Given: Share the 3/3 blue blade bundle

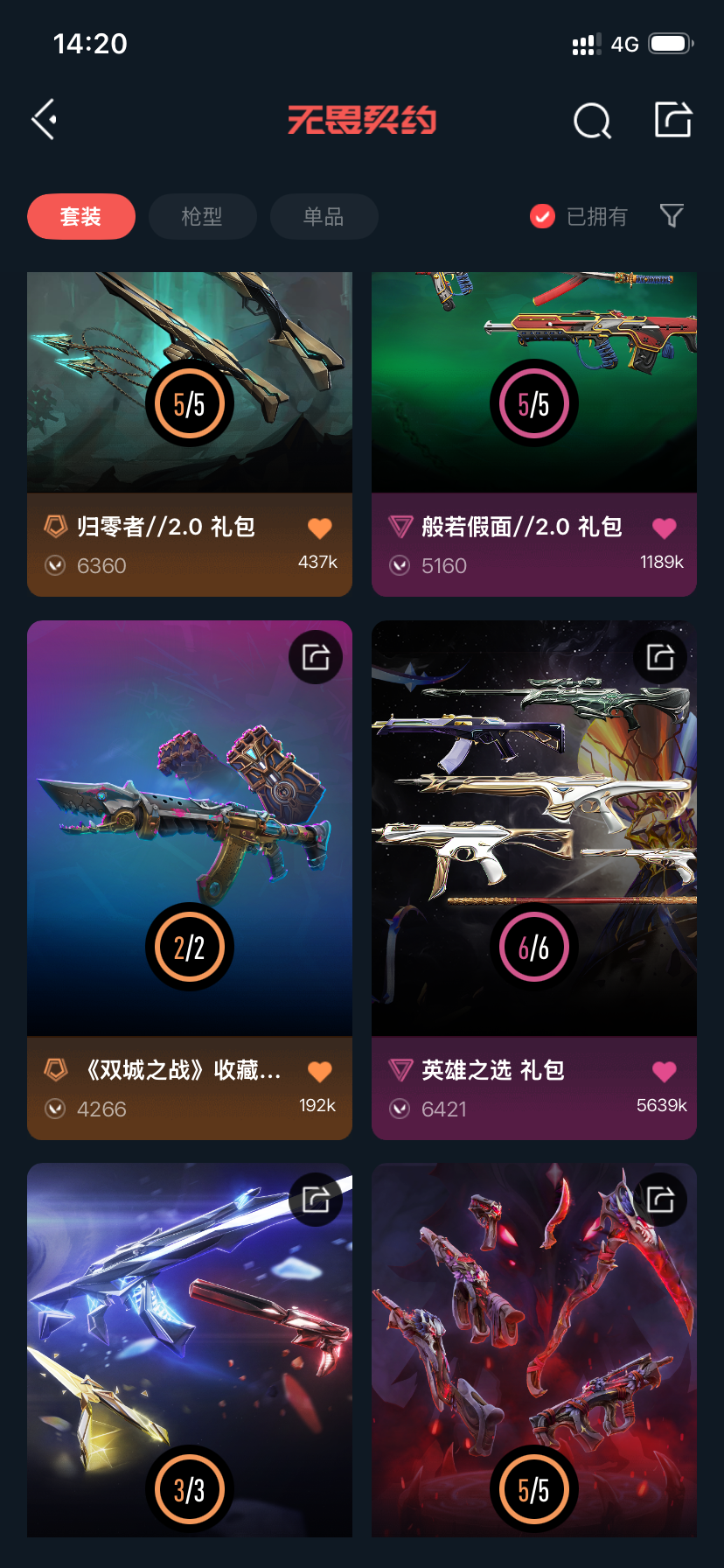Looking at the screenshot, I should pos(316,1199).
